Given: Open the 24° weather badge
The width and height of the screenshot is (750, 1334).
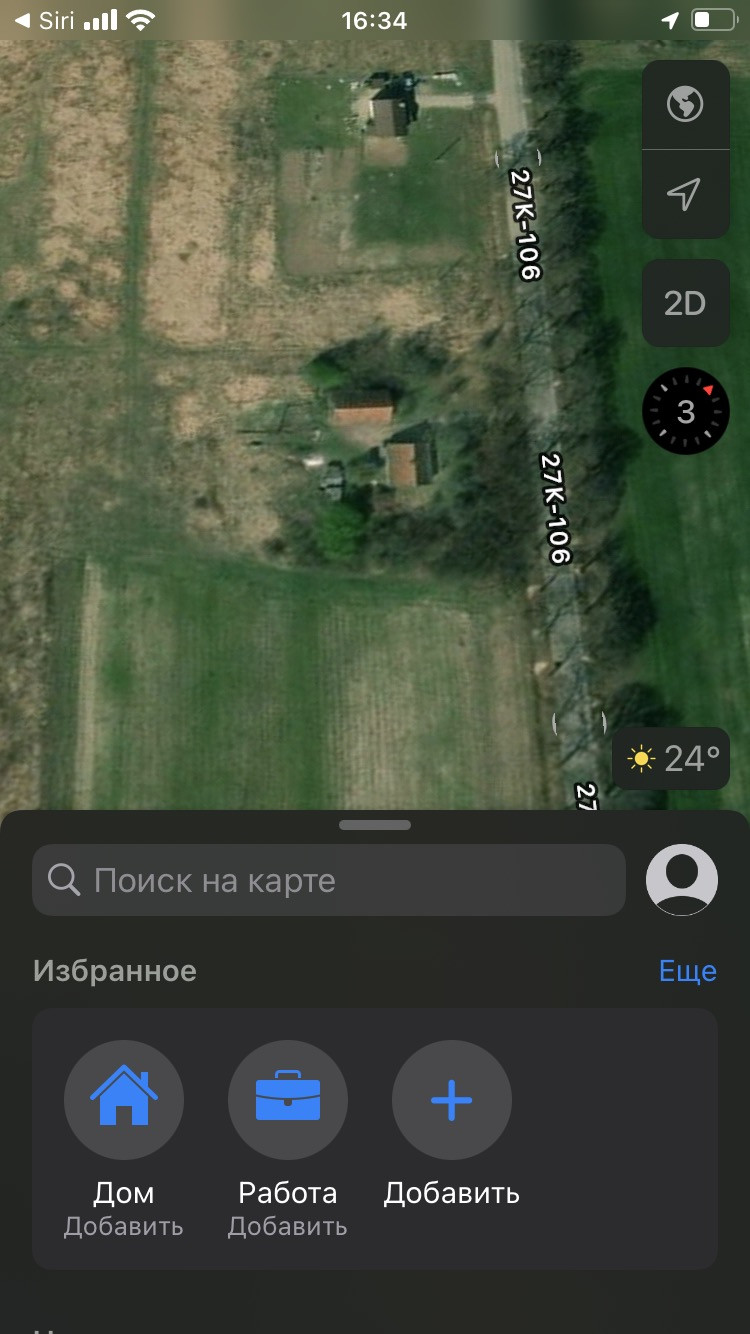Looking at the screenshot, I should pos(671,759).
